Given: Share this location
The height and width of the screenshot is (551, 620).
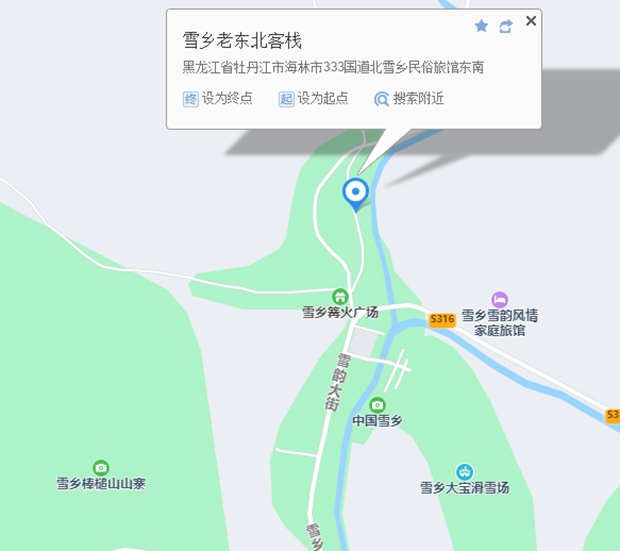Looking at the screenshot, I should pos(506,26).
